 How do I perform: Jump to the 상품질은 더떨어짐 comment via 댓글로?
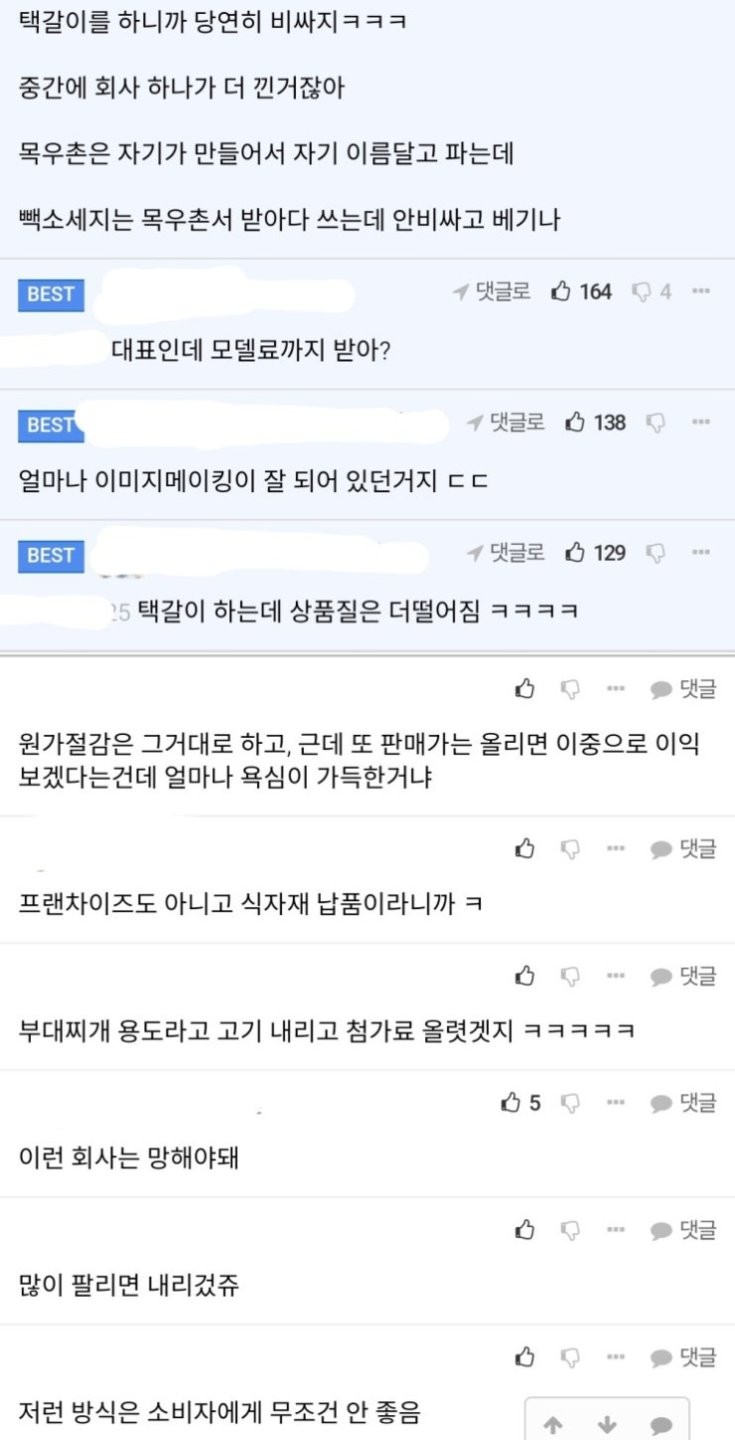point(506,552)
